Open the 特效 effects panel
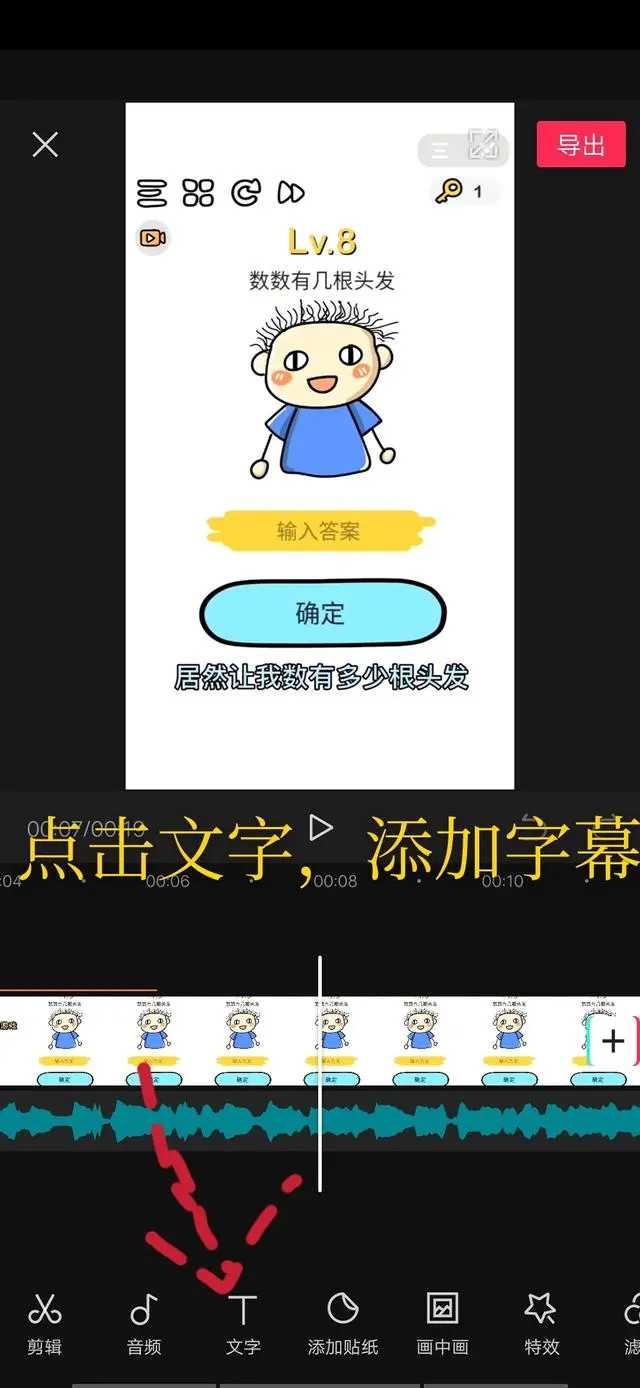 pyautogui.click(x=541, y=1323)
